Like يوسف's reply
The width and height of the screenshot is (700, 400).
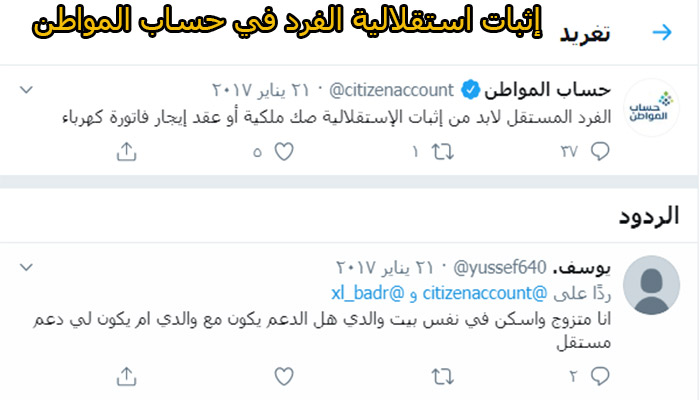[284, 376]
